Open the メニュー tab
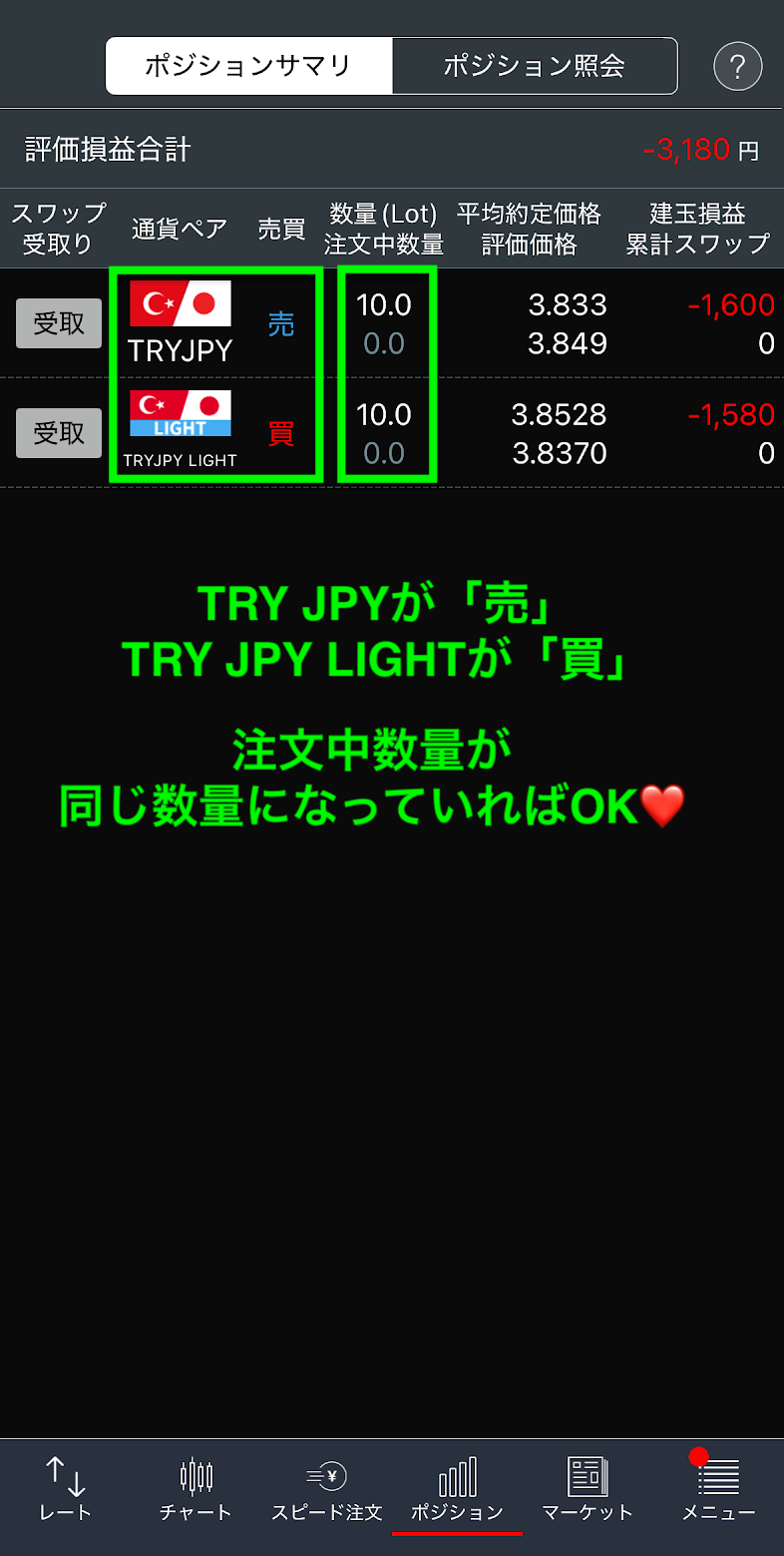The height and width of the screenshot is (1556, 784). pyautogui.click(x=718, y=1490)
